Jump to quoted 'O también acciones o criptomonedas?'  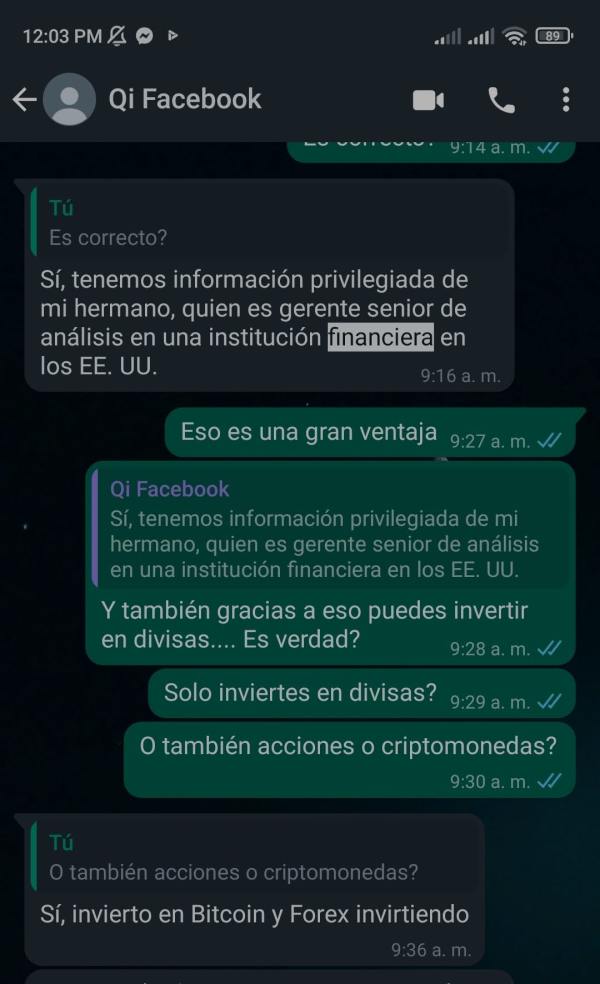255,857
